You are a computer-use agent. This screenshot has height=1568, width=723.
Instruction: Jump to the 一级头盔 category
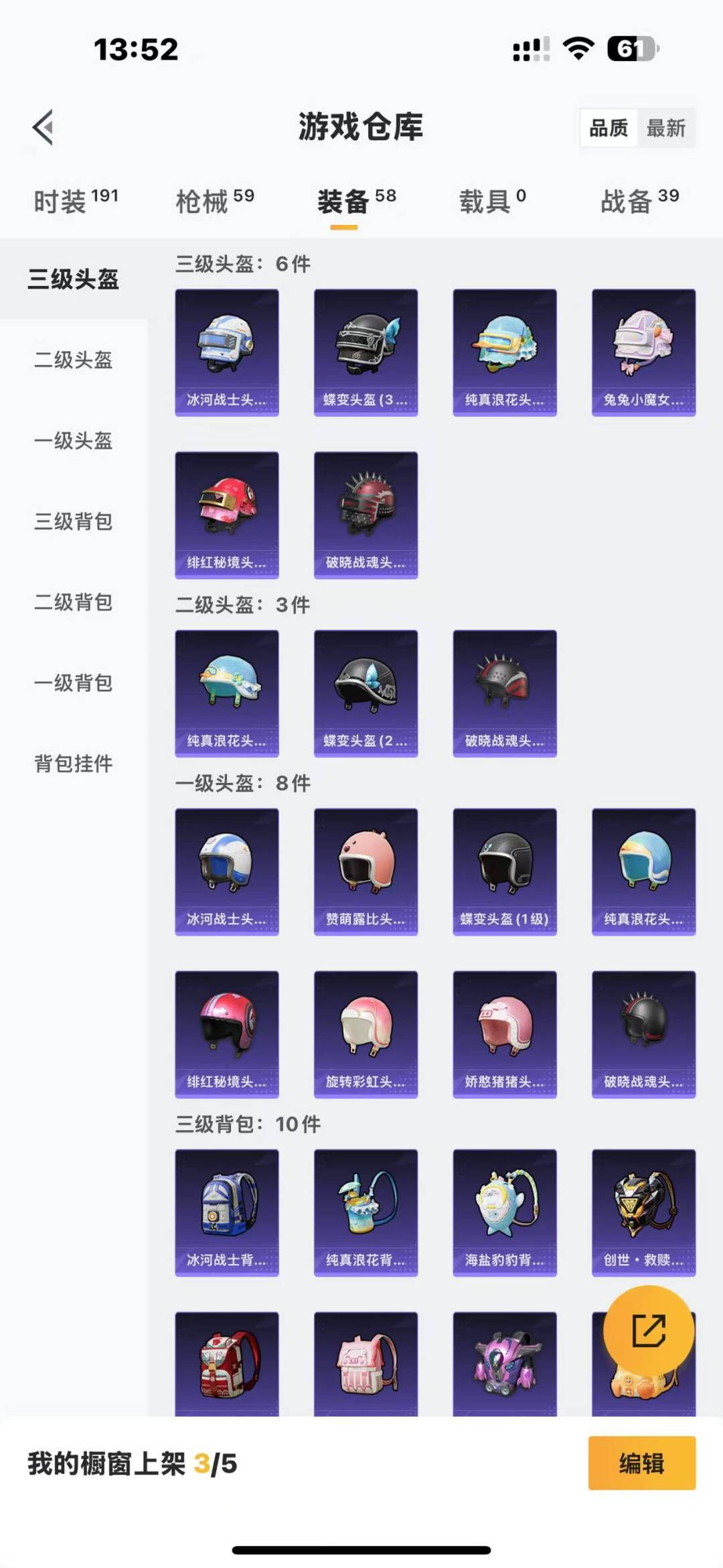(x=74, y=441)
